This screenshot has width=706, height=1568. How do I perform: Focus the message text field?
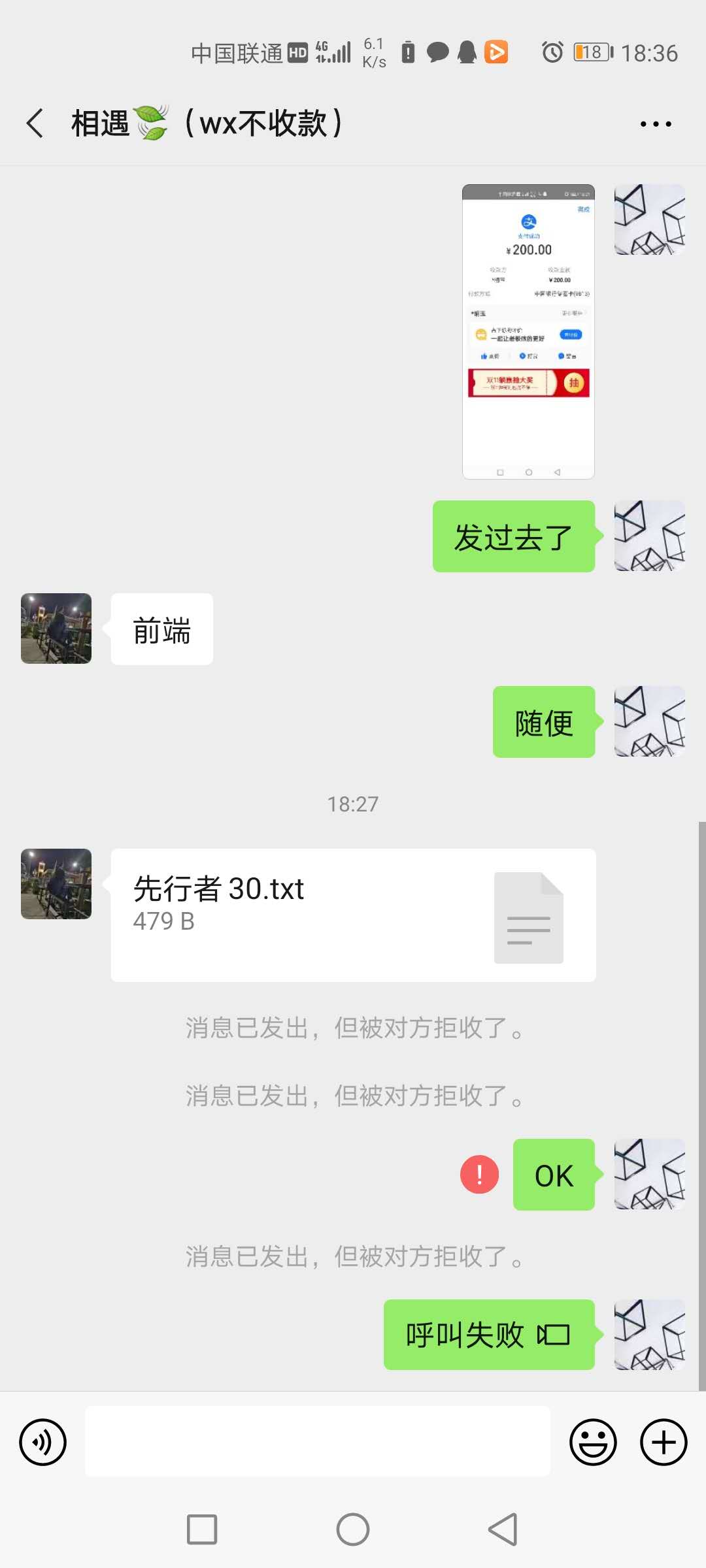tap(317, 1442)
